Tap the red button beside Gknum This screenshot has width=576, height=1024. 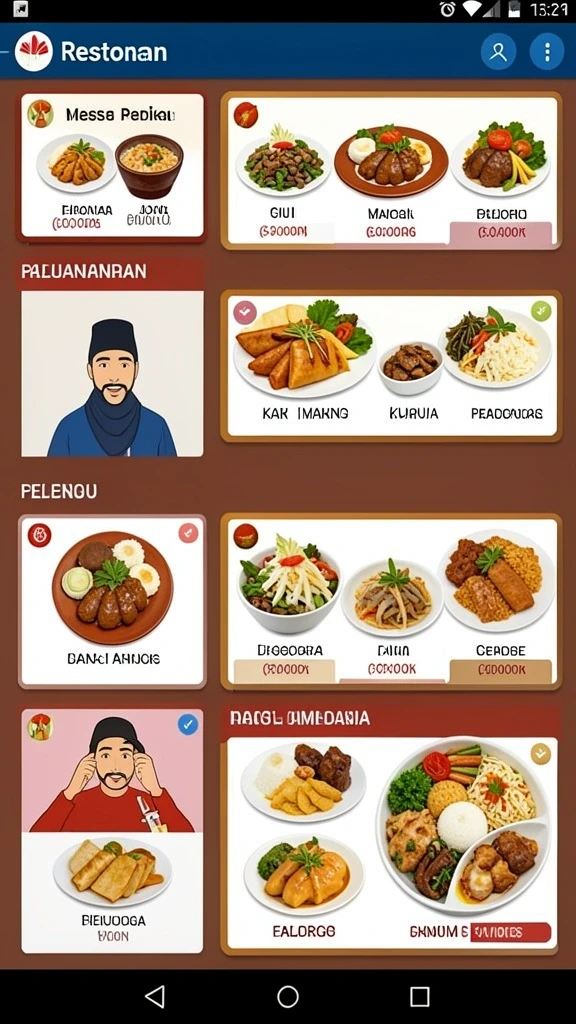pos(510,933)
